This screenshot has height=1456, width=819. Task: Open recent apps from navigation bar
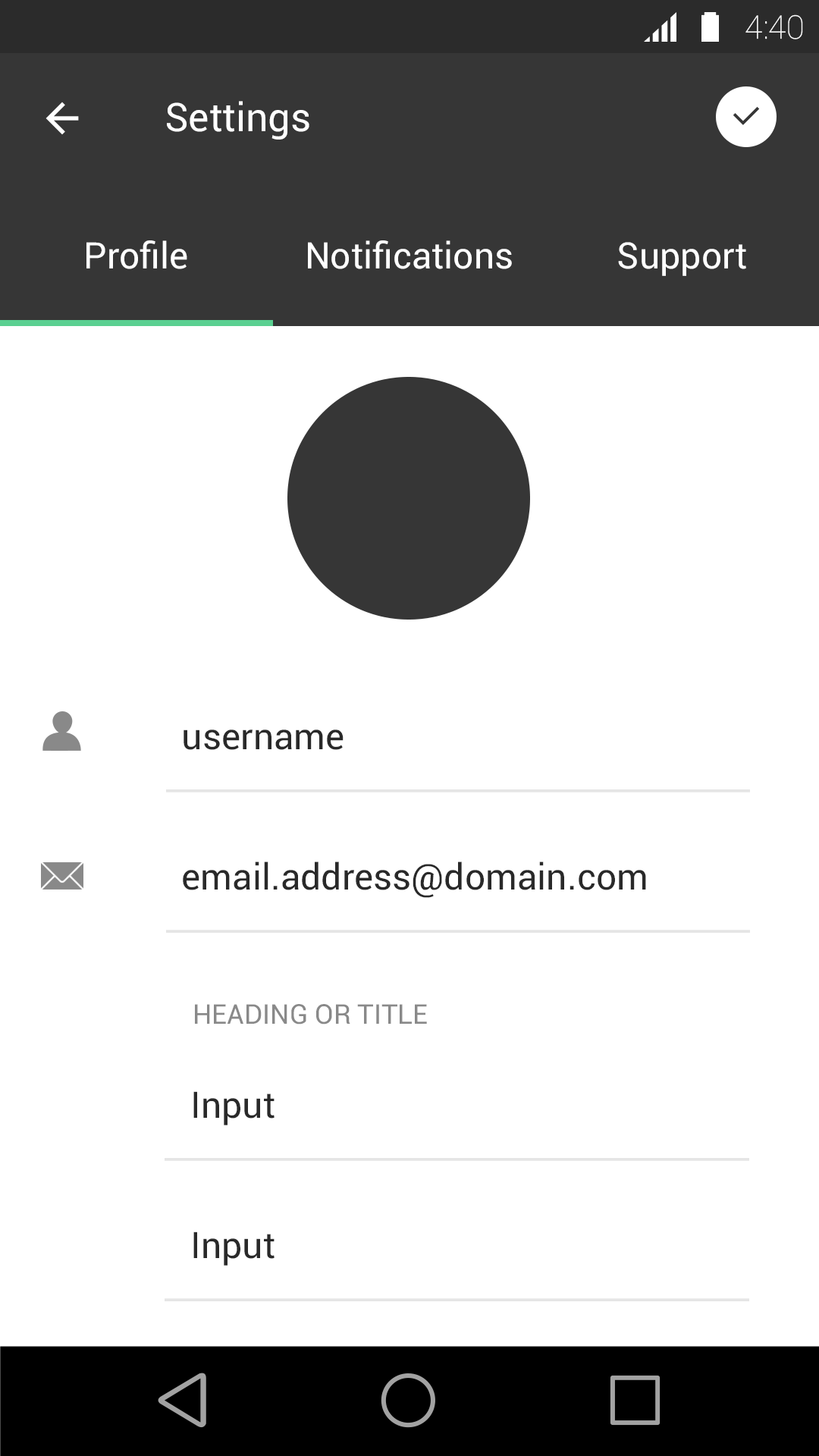[635, 1401]
